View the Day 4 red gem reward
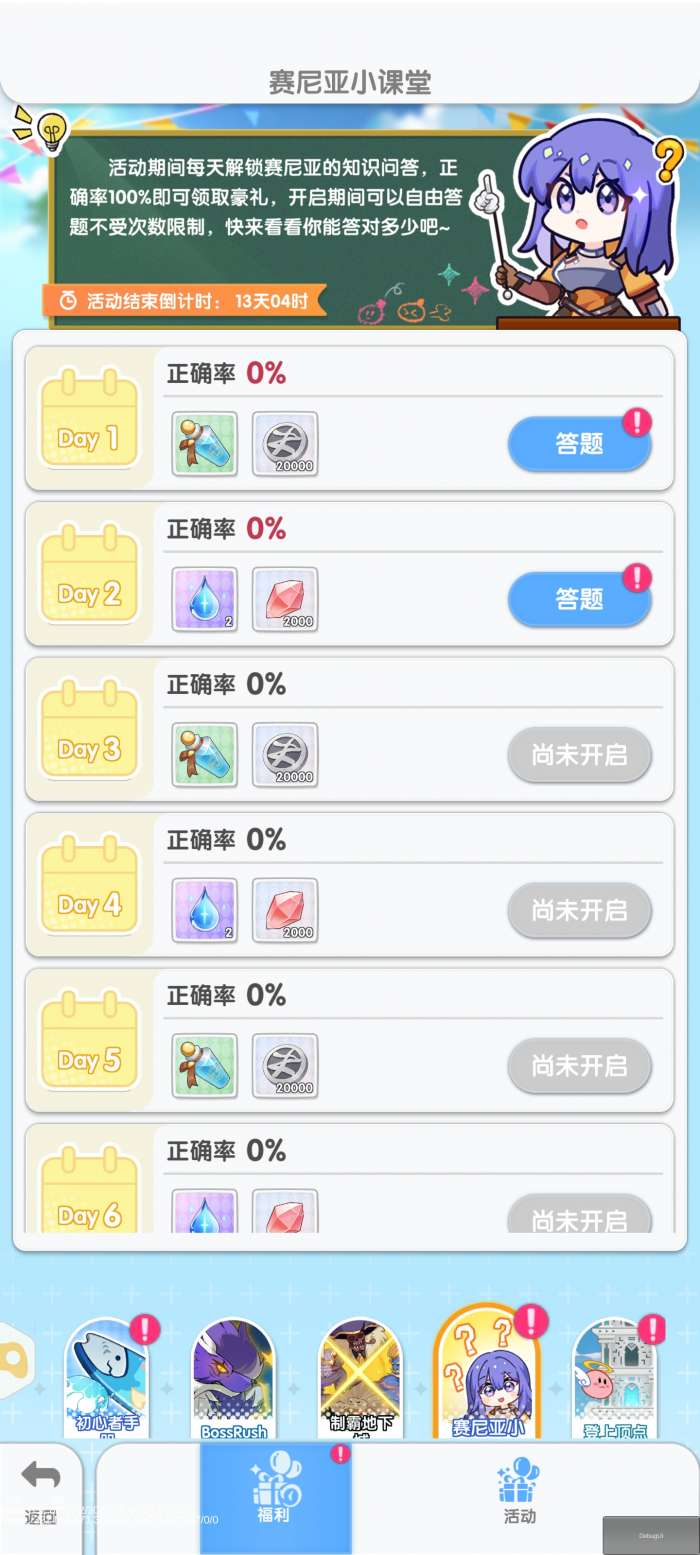The image size is (700, 1555). (x=285, y=910)
